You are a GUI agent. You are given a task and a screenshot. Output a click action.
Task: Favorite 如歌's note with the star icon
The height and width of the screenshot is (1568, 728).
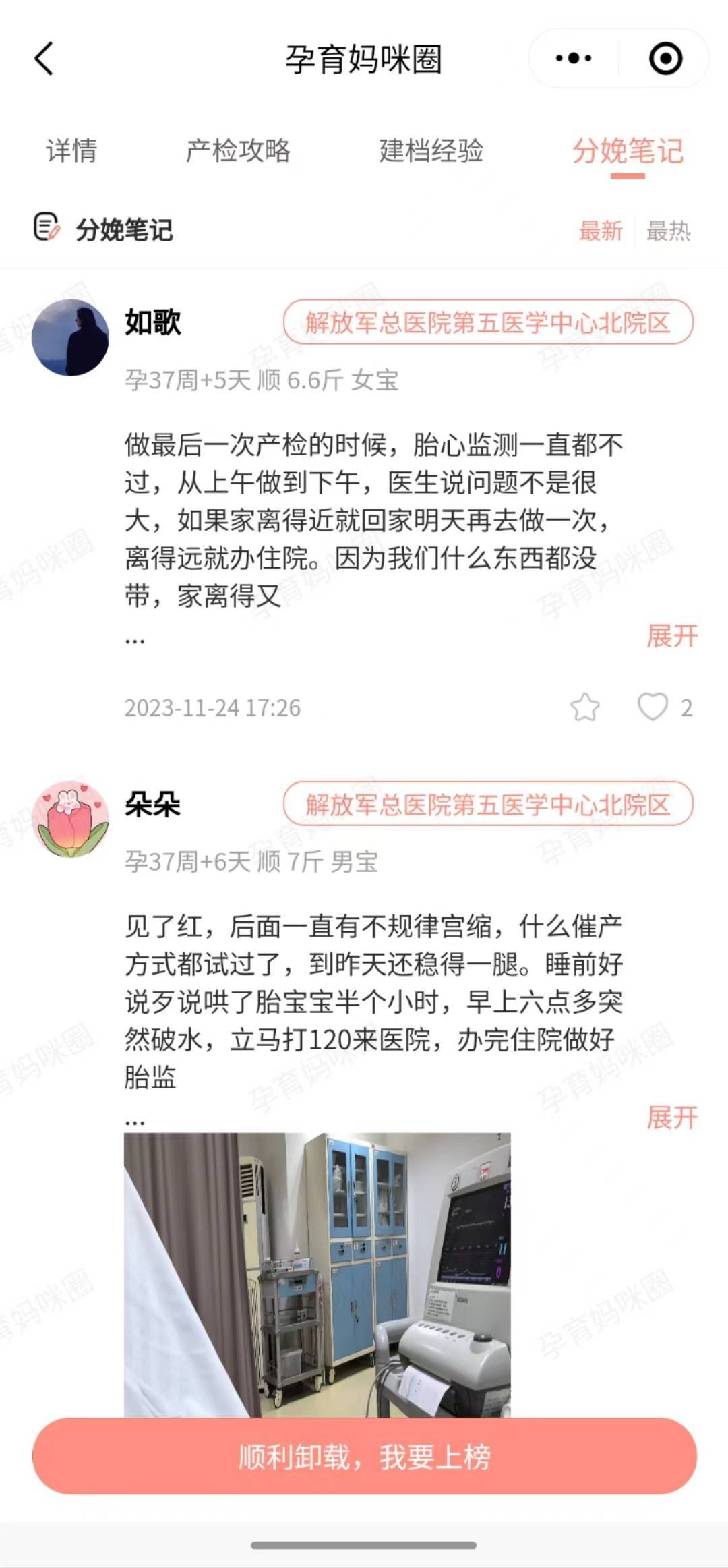coord(584,707)
